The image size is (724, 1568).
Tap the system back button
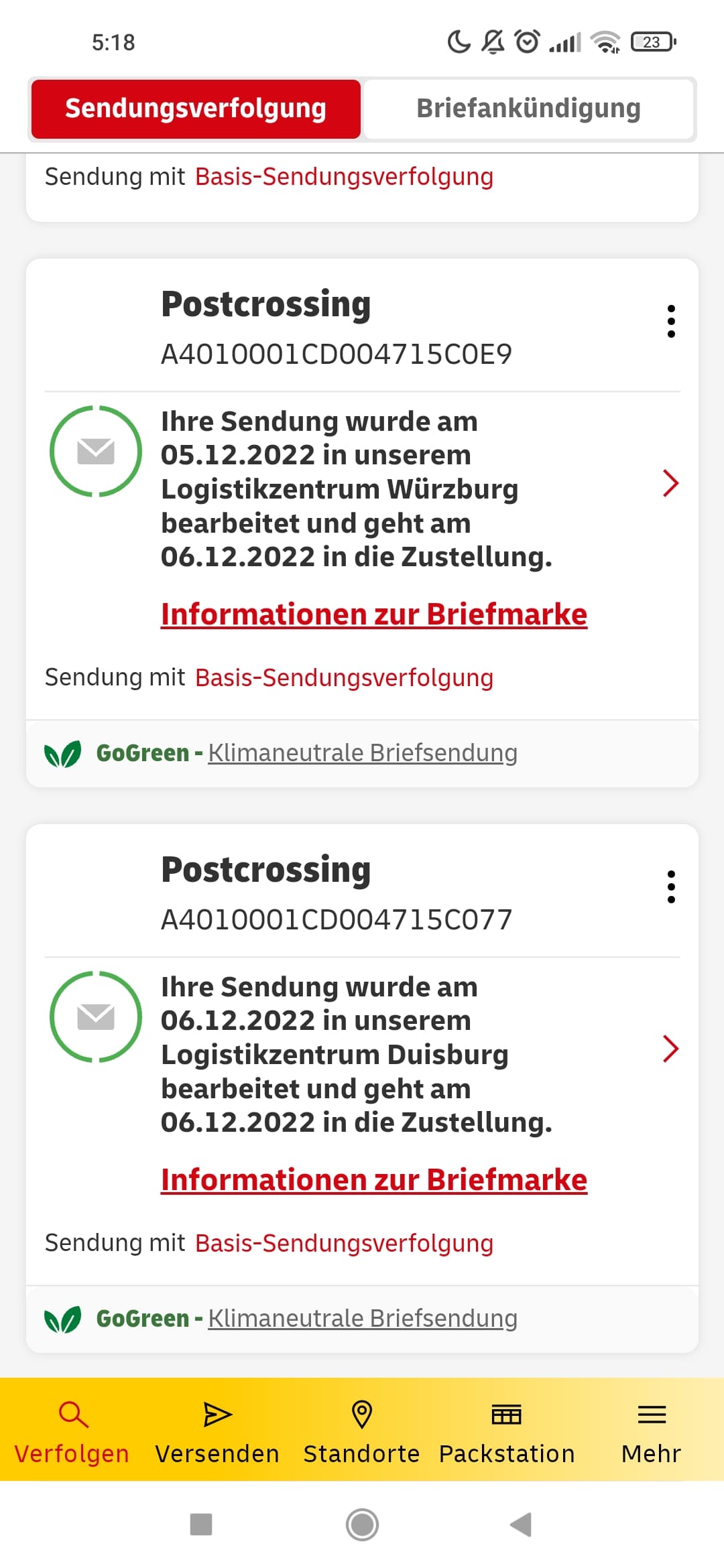point(521,1524)
